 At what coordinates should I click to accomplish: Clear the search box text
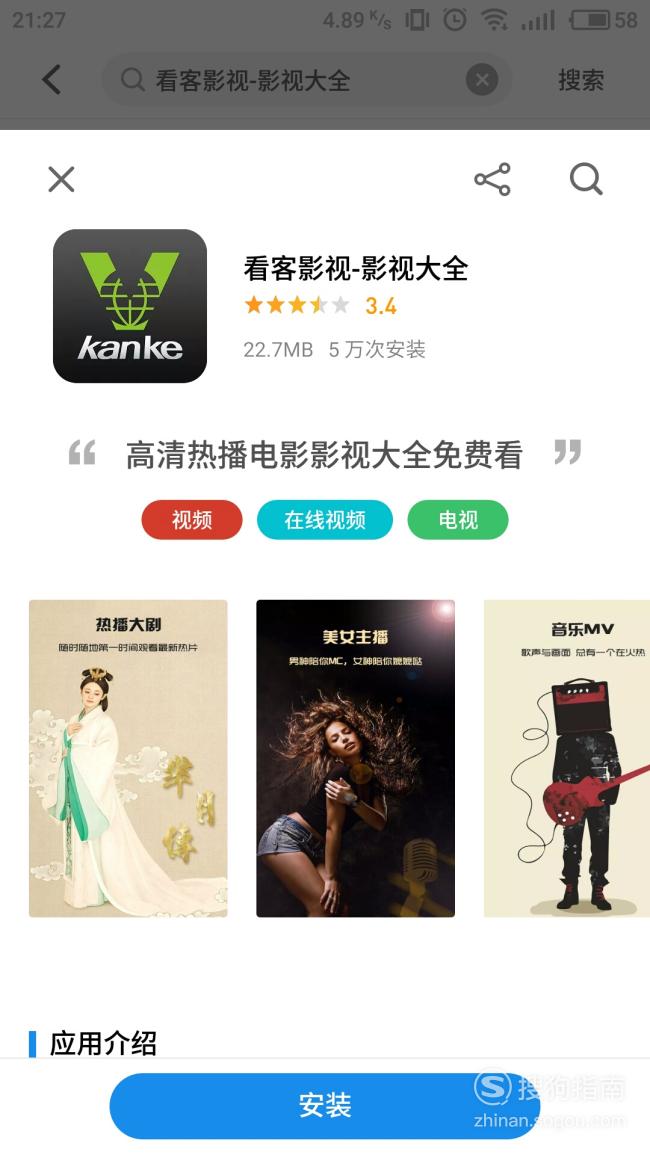tap(482, 80)
